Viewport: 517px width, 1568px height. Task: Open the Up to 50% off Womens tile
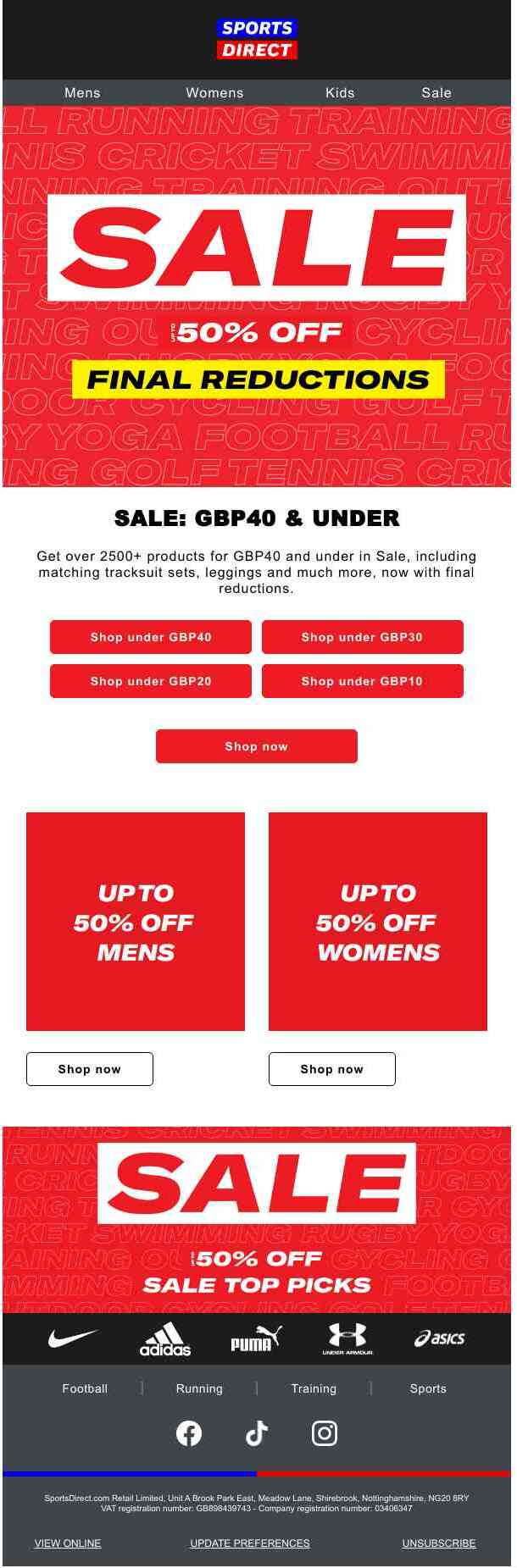[x=378, y=922]
